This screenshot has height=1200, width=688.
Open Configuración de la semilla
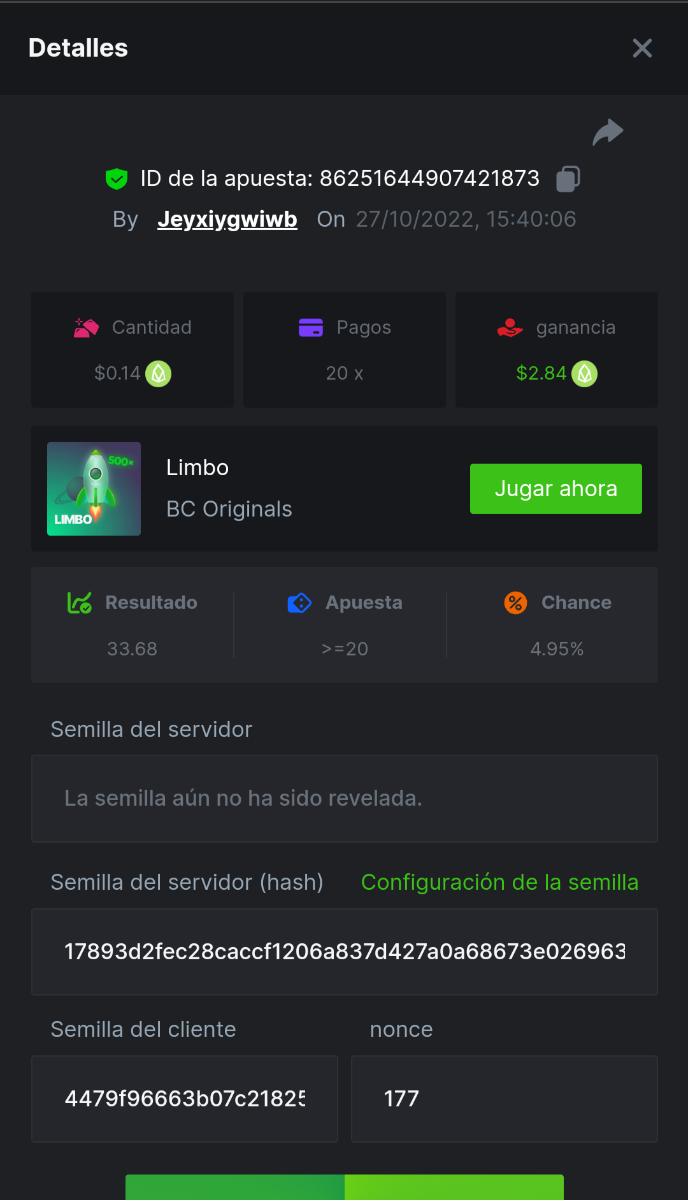(x=499, y=882)
